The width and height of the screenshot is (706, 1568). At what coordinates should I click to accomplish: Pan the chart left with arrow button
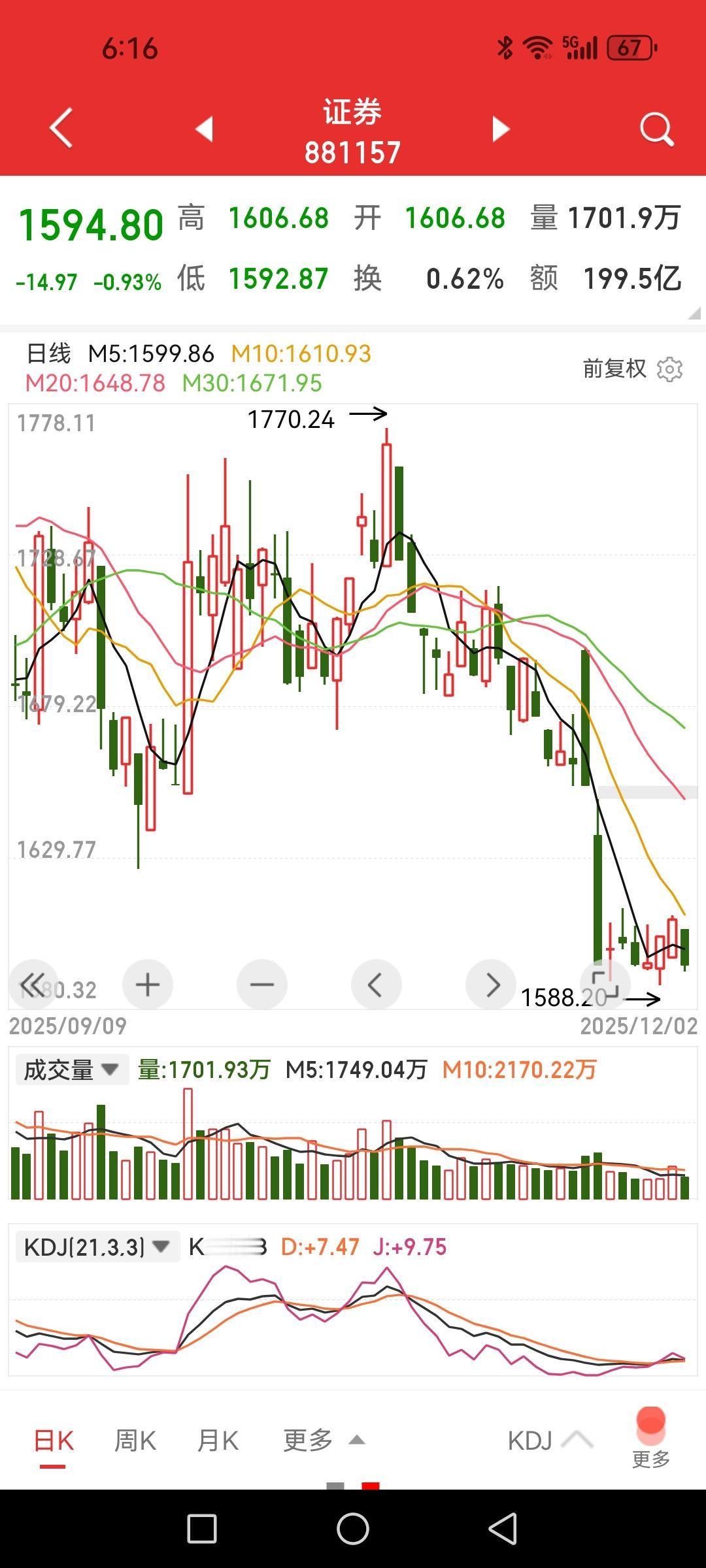(376, 984)
